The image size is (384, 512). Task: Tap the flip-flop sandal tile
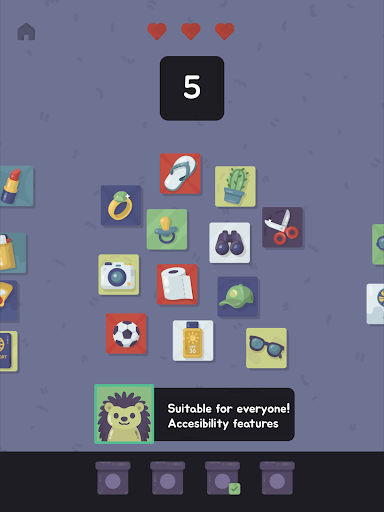[x=180, y=174]
